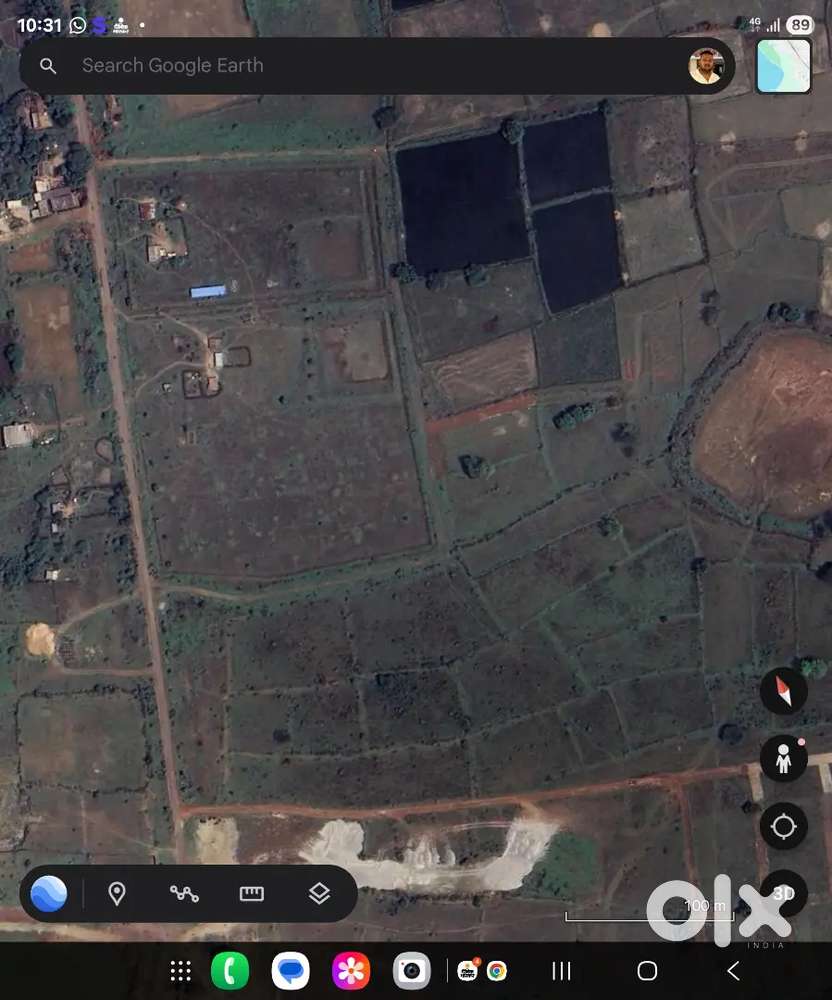Open the app drawer grid in taskbar
The height and width of the screenshot is (1000, 832).
(x=180, y=971)
